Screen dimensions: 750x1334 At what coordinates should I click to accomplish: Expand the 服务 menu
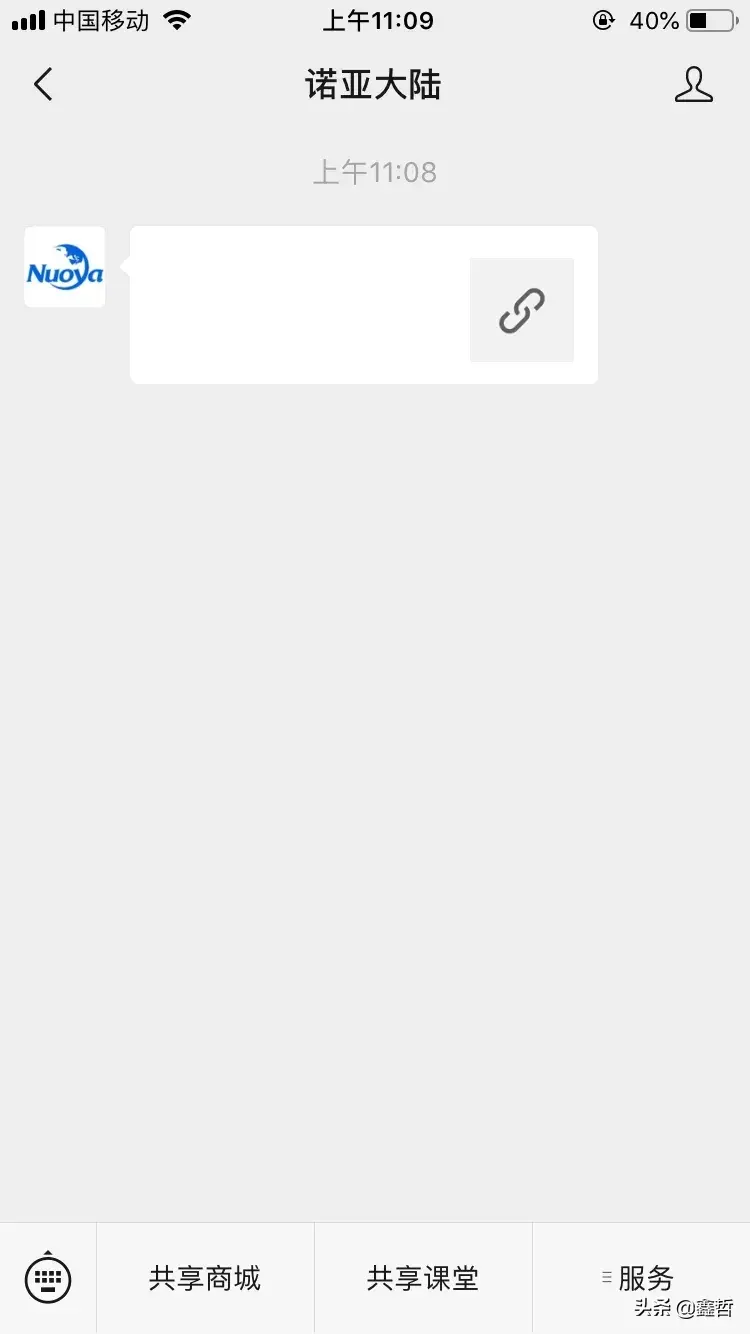click(x=640, y=1277)
